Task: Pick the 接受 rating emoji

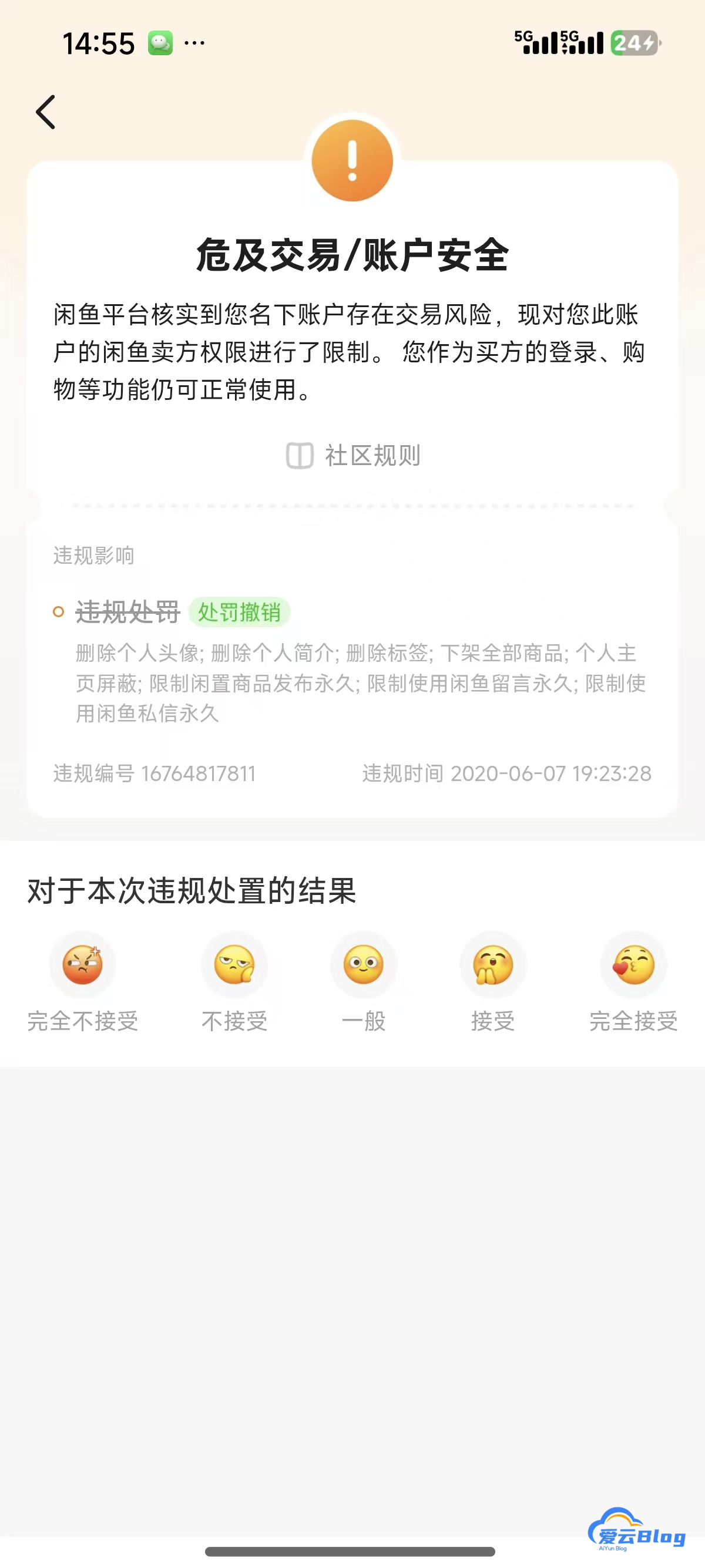Action: 493,965
